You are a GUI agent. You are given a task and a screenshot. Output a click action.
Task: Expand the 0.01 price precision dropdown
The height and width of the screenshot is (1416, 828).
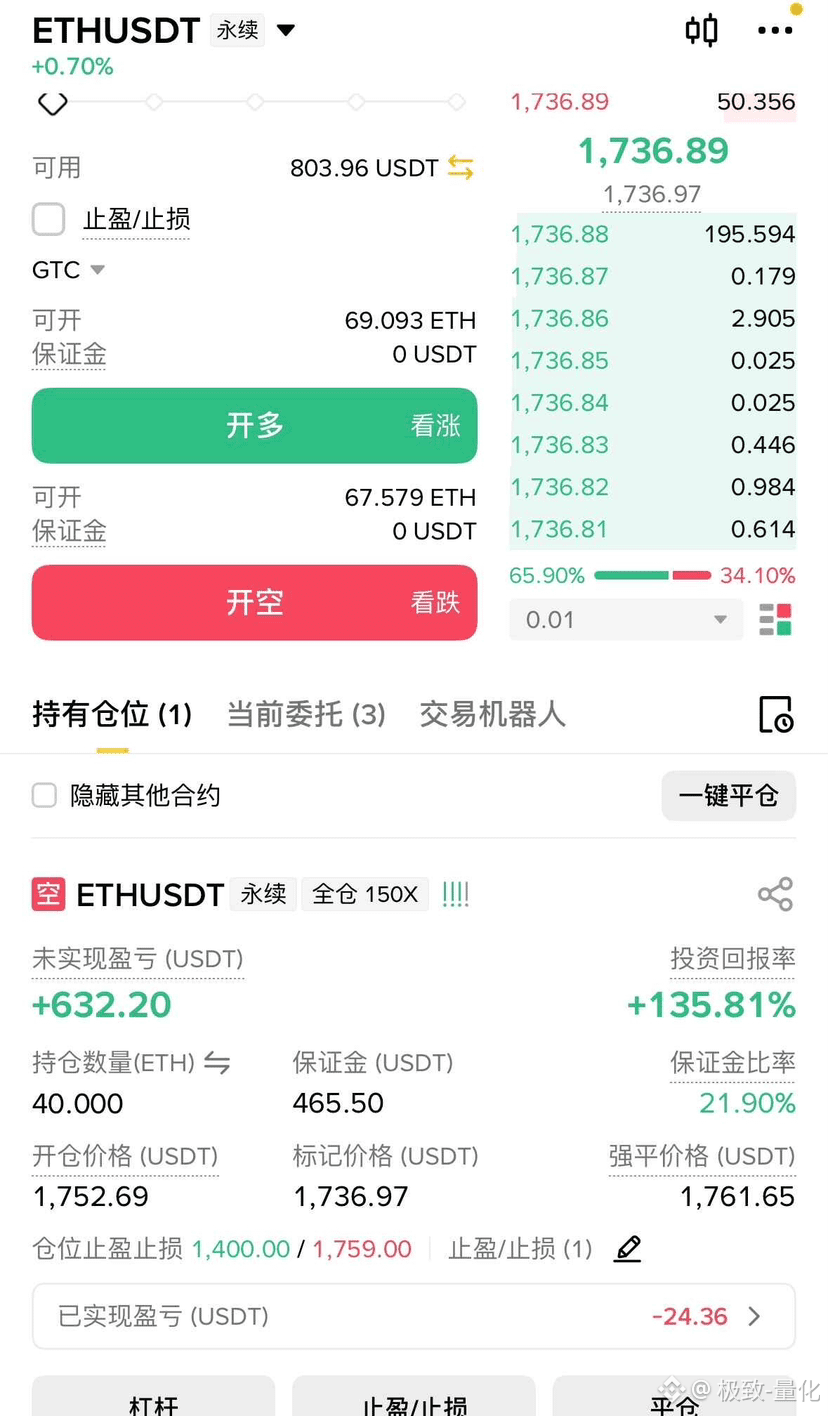(626, 620)
